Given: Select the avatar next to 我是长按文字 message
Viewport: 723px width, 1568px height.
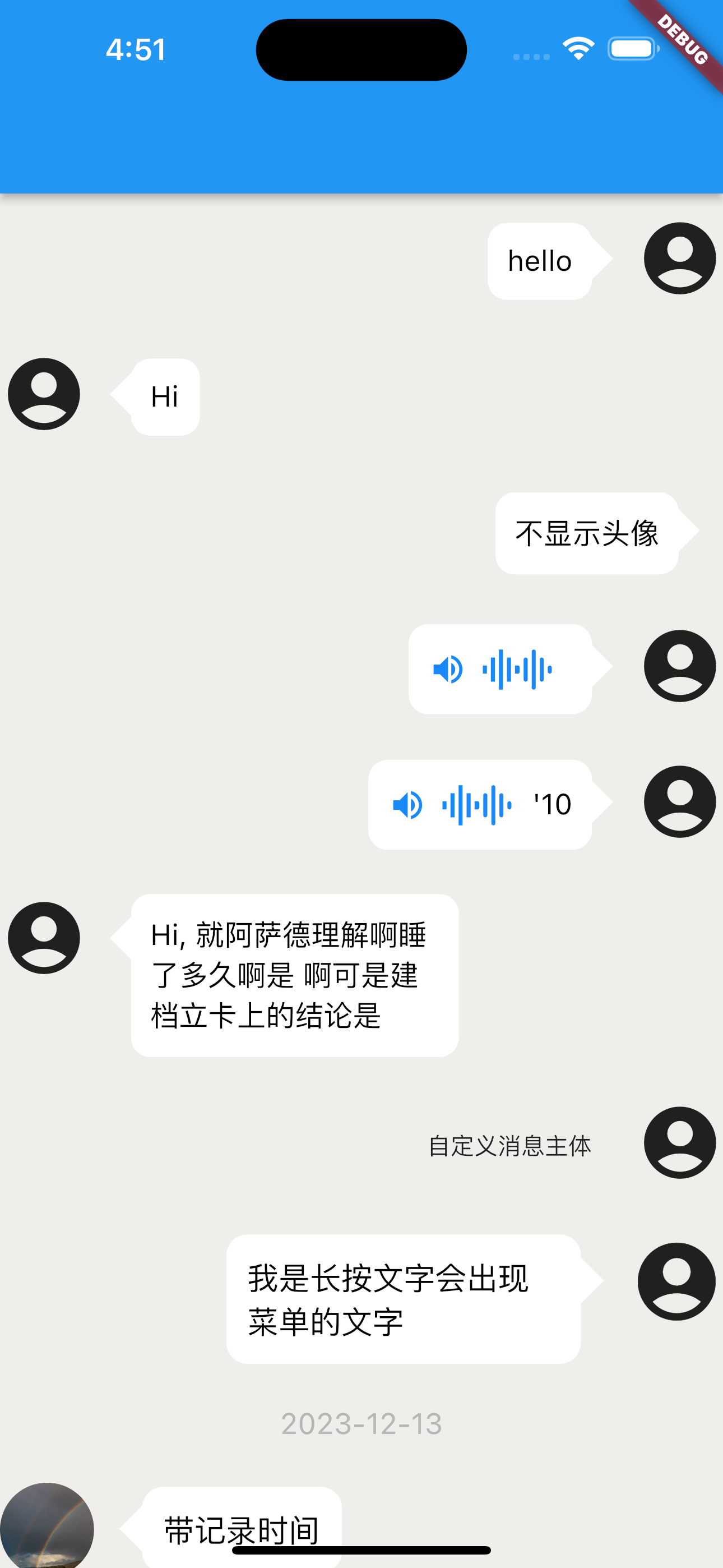Looking at the screenshot, I should 676,1282.
